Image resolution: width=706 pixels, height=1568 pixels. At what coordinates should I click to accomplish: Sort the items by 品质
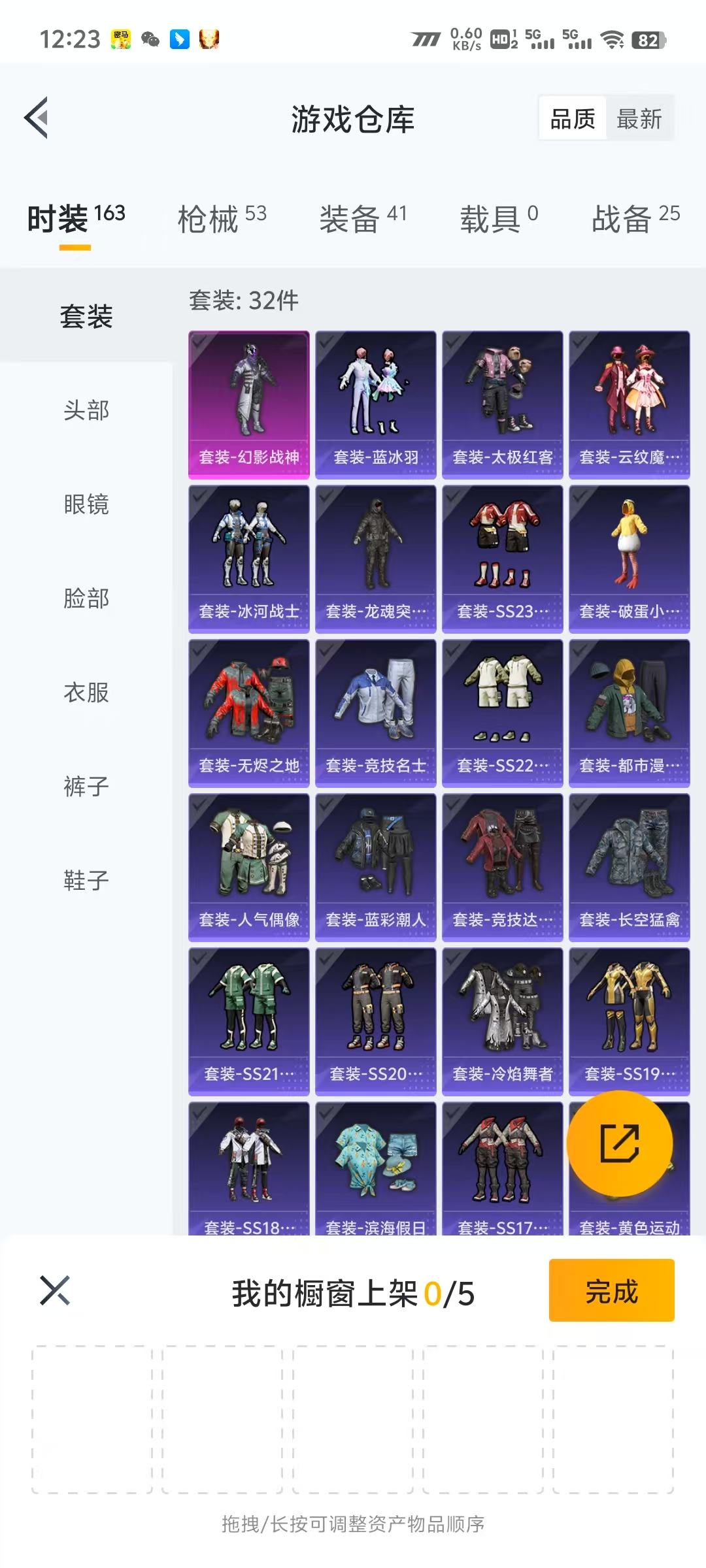tap(573, 119)
